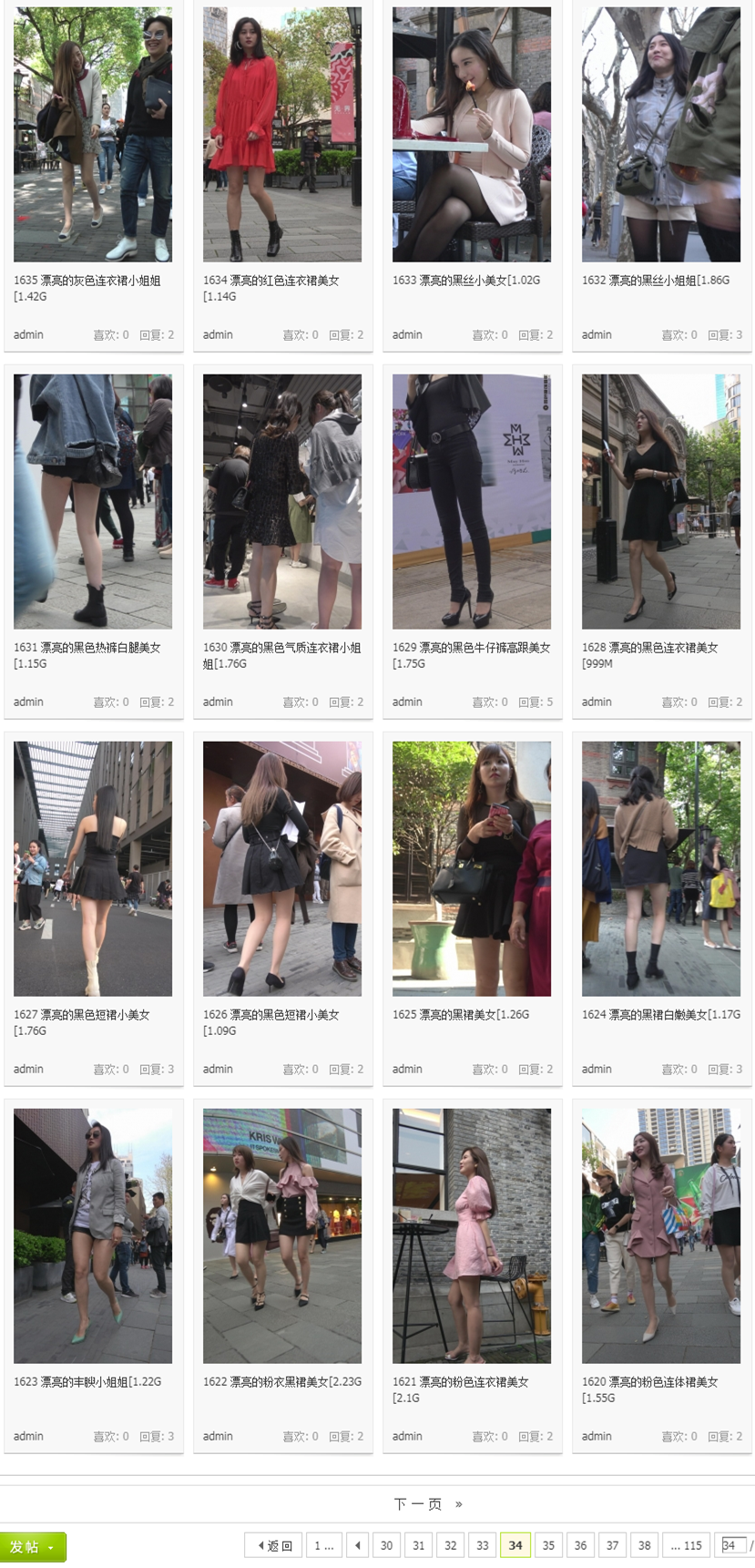Viewport: 755px width, 1568px height.
Task: Tap 下一页 to load next page
Action: [x=418, y=1504]
